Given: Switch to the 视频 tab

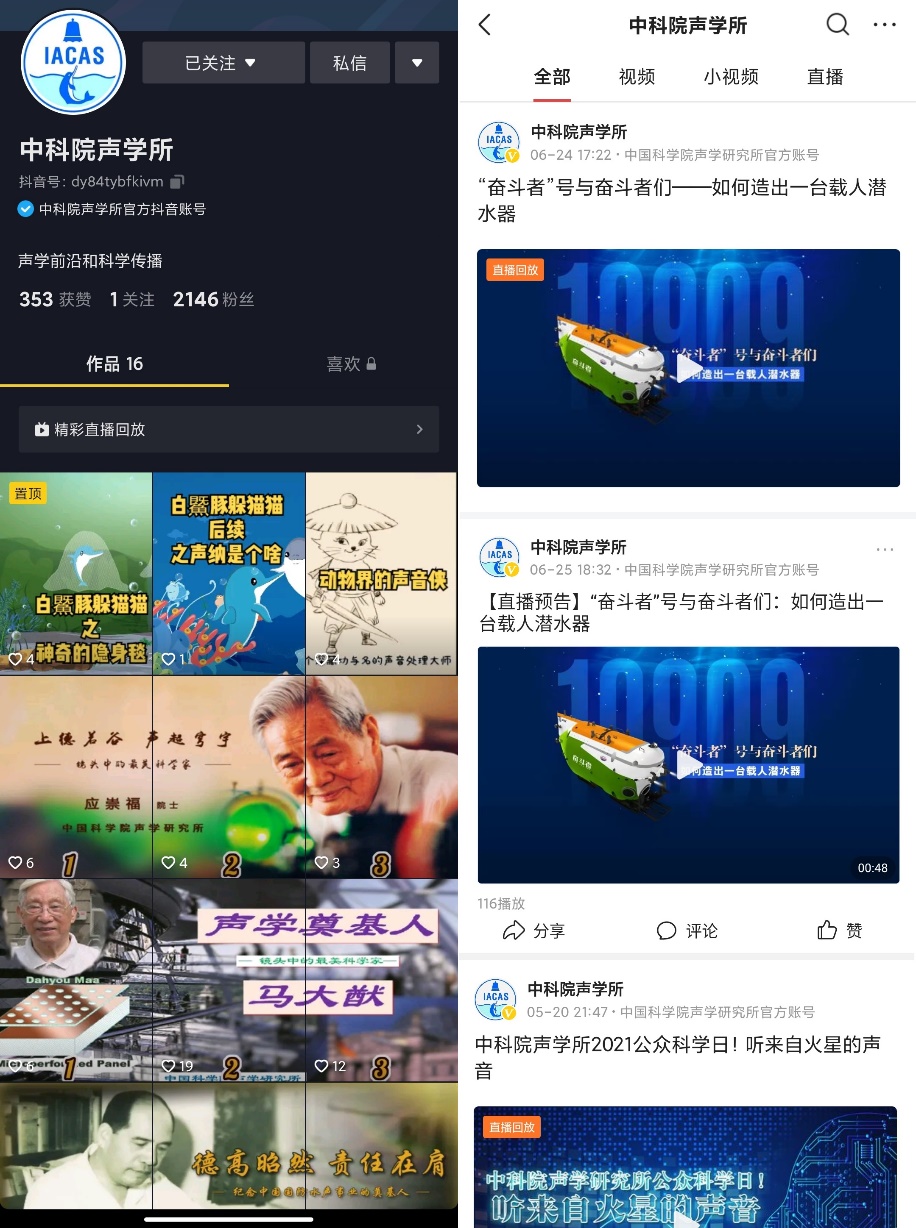Looking at the screenshot, I should (x=636, y=77).
